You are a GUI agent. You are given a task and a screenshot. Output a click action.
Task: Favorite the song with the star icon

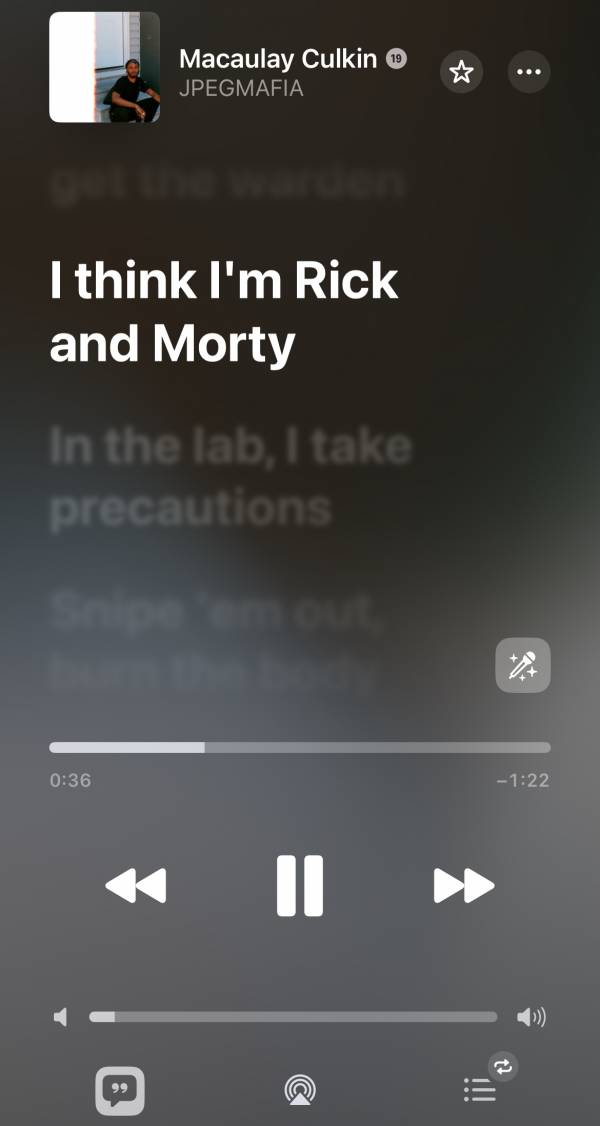[x=461, y=71]
